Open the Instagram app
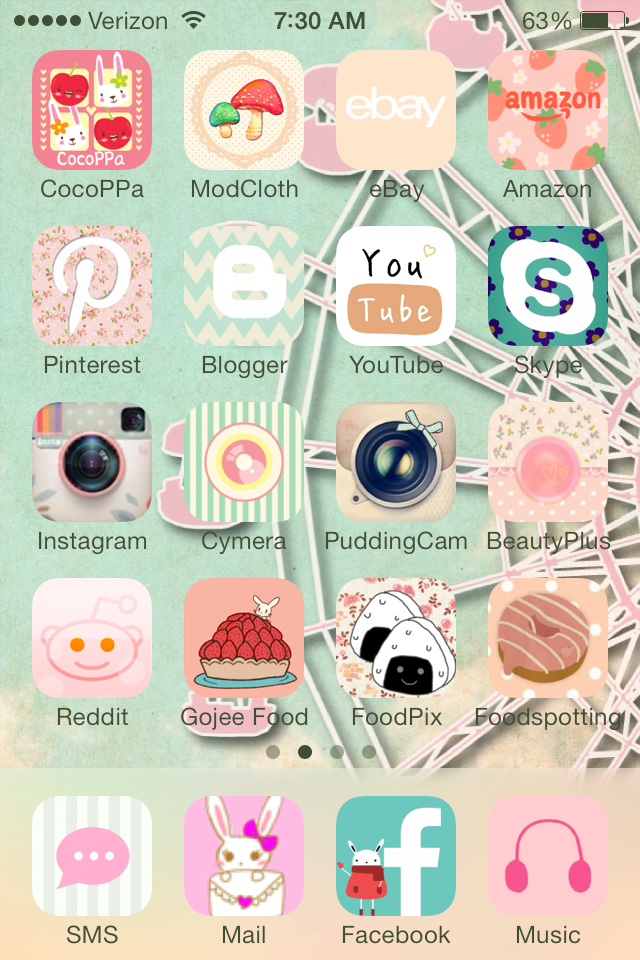640x960 pixels. pyautogui.click(x=92, y=462)
